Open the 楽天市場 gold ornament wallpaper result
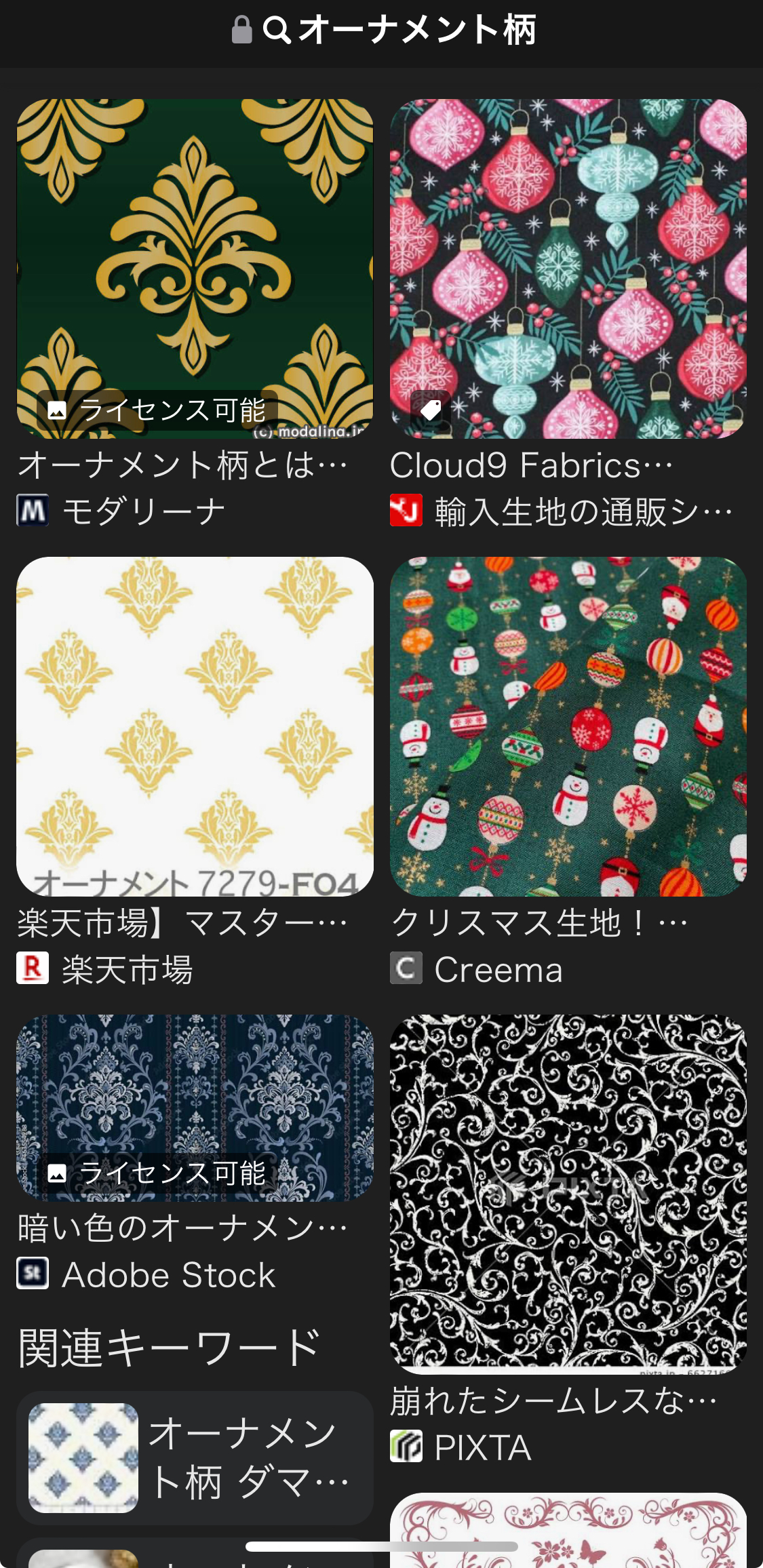This screenshot has width=763, height=1568. [195, 726]
